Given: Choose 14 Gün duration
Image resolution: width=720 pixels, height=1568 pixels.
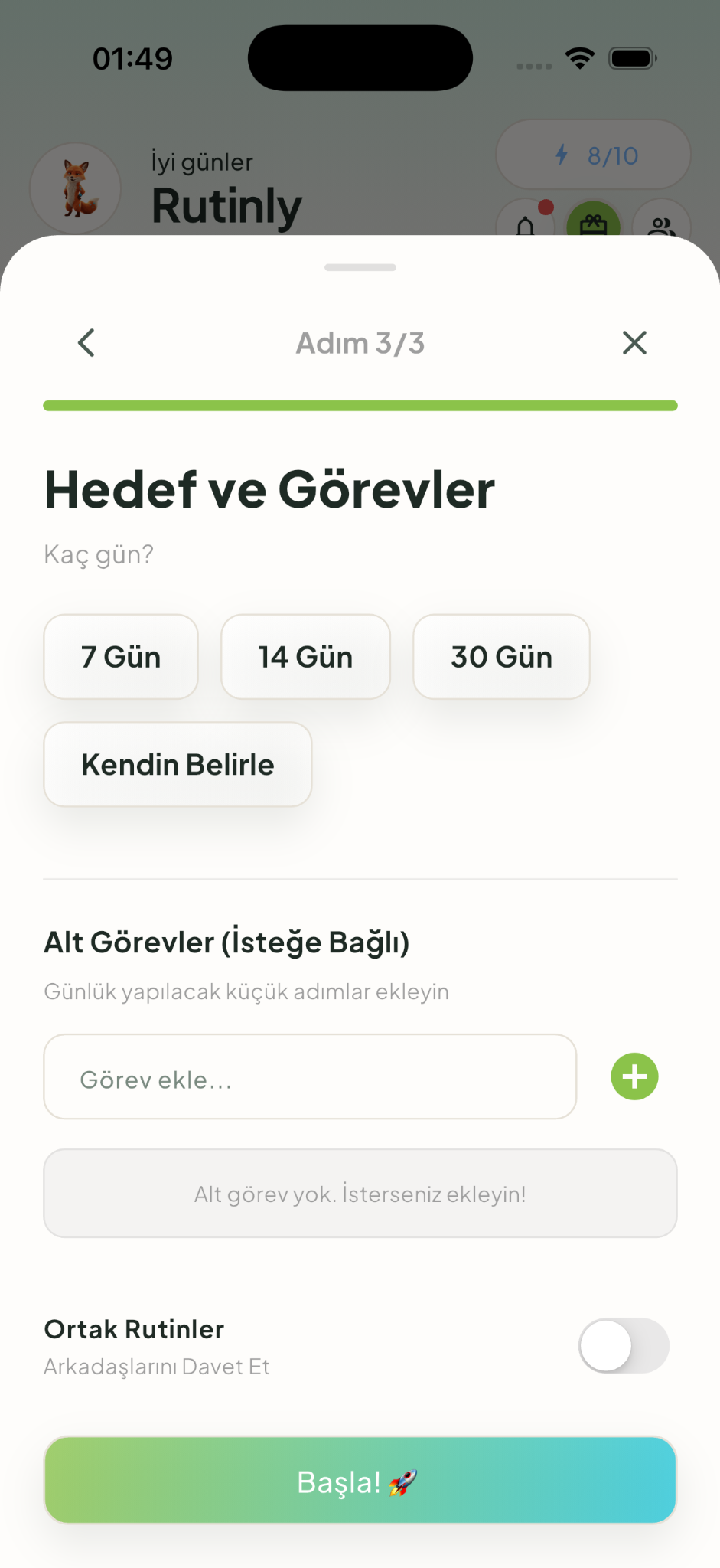Looking at the screenshot, I should tap(305, 656).
